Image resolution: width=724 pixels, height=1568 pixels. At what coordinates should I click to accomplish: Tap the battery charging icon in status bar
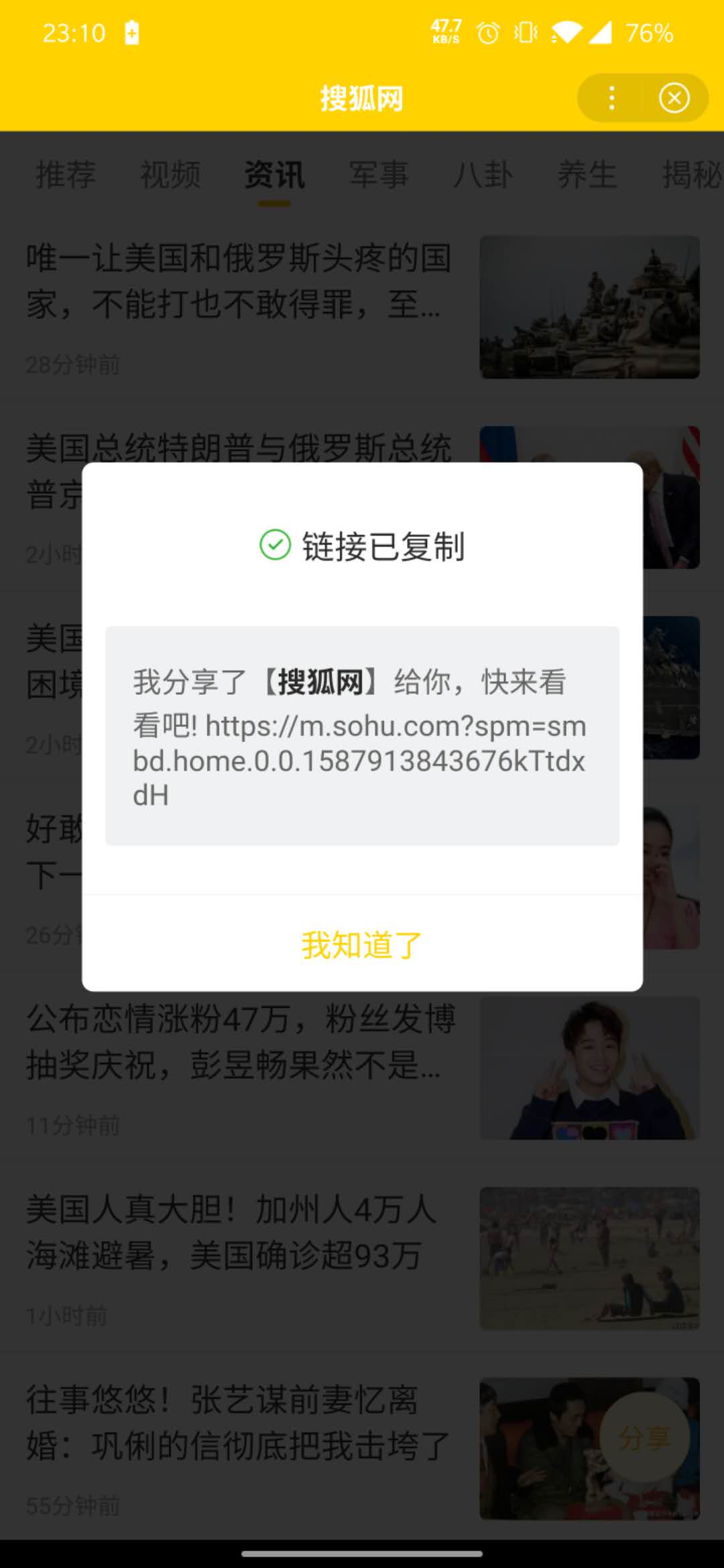tap(131, 32)
